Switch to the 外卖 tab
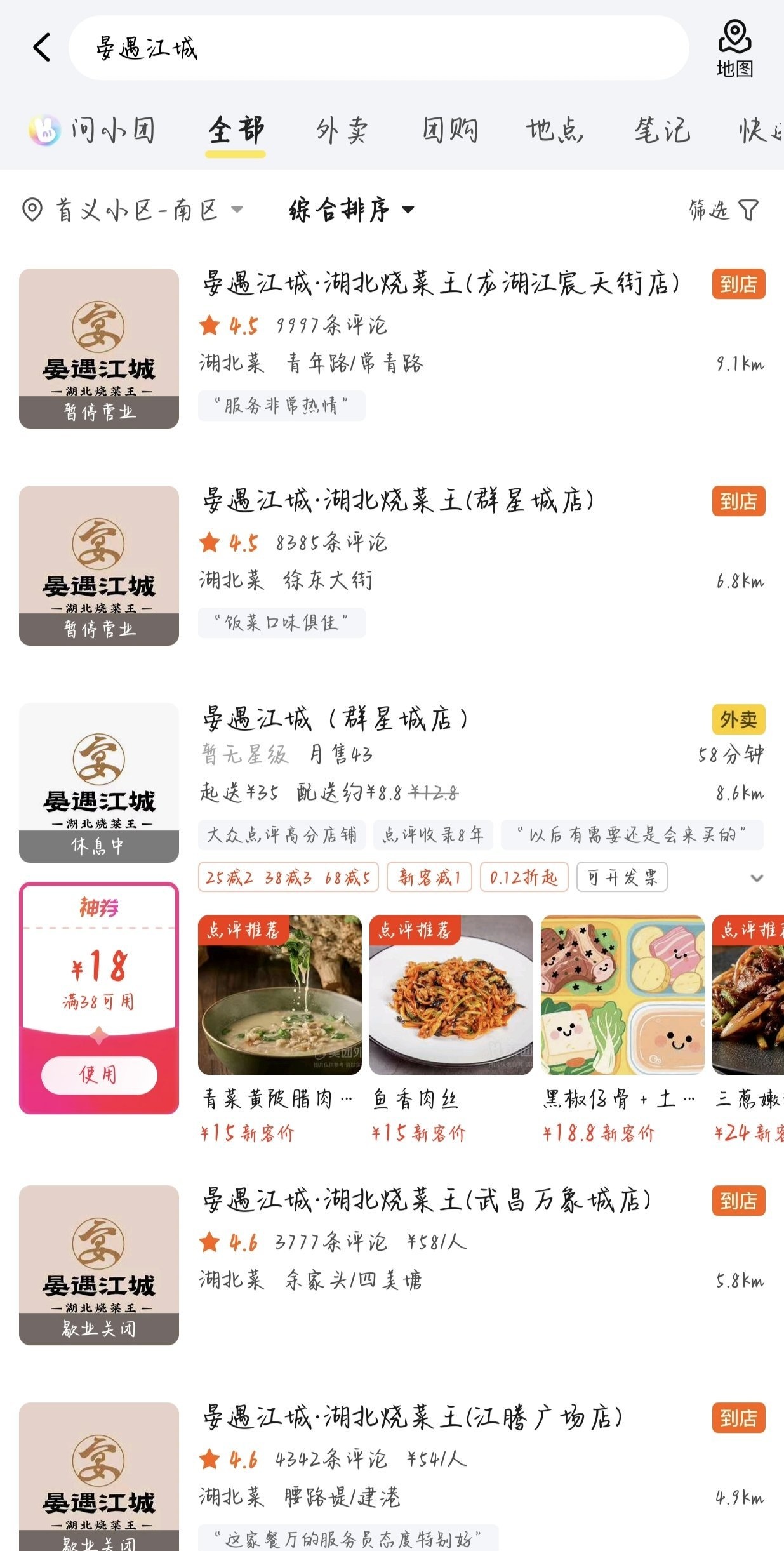784x1551 pixels. 342,131
